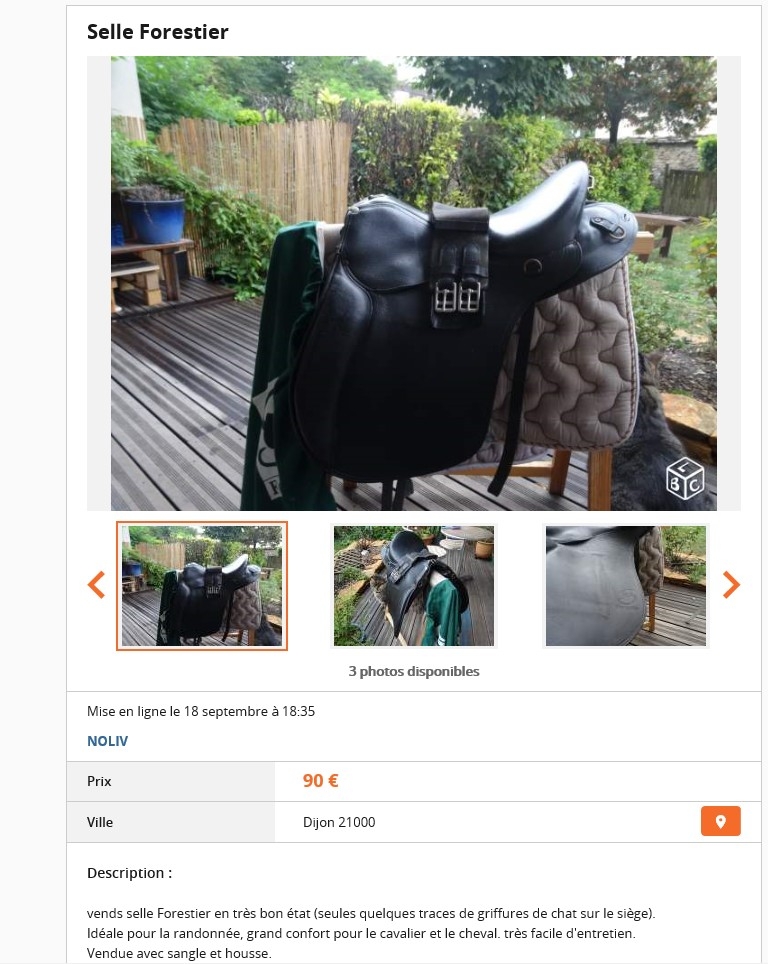Select the first saddle thumbnail
Screen dimensions: 768x964
pyautogui.click(x=202, y=586)
